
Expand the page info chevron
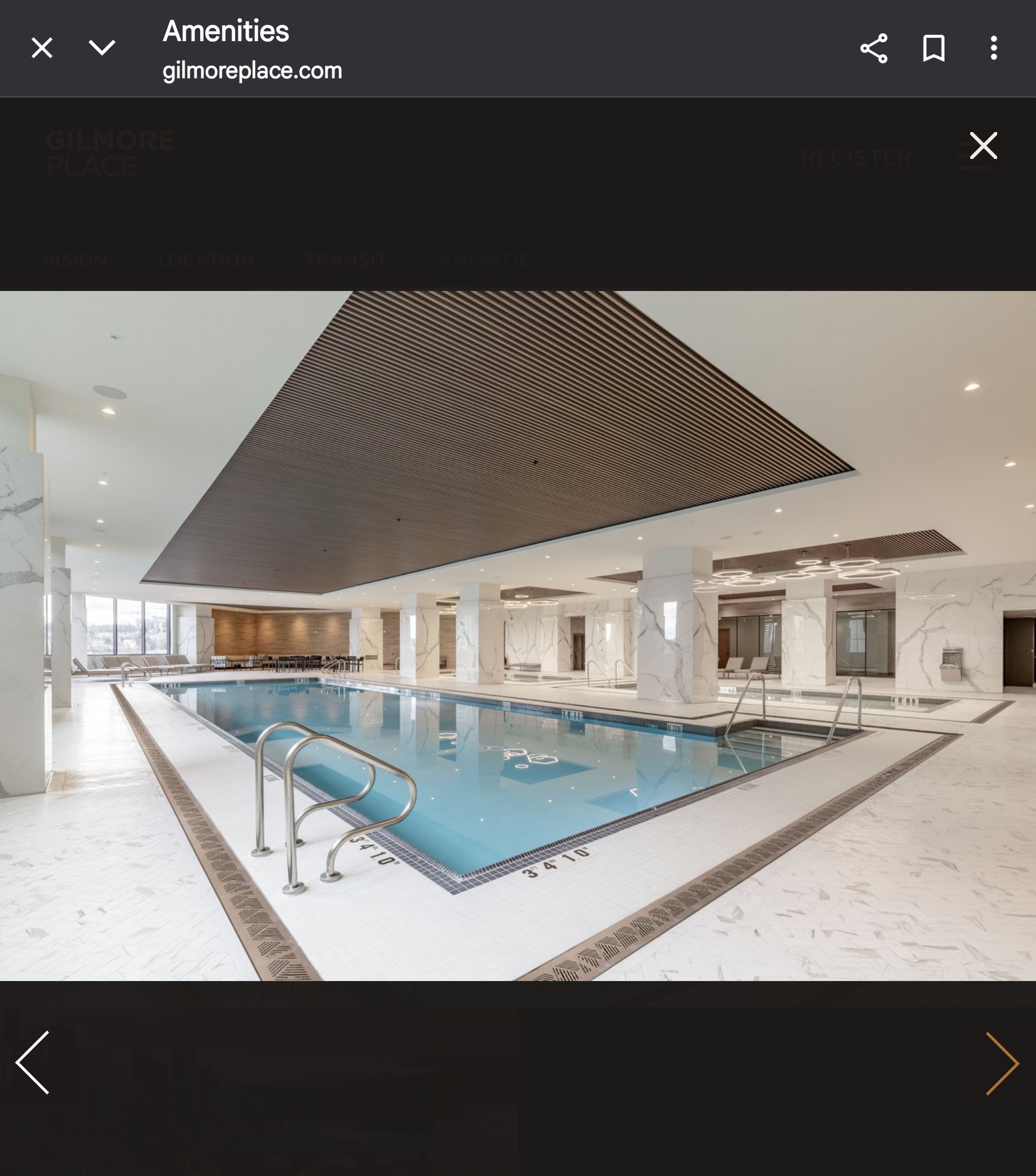pyautogui.click(x=102, y=48)
